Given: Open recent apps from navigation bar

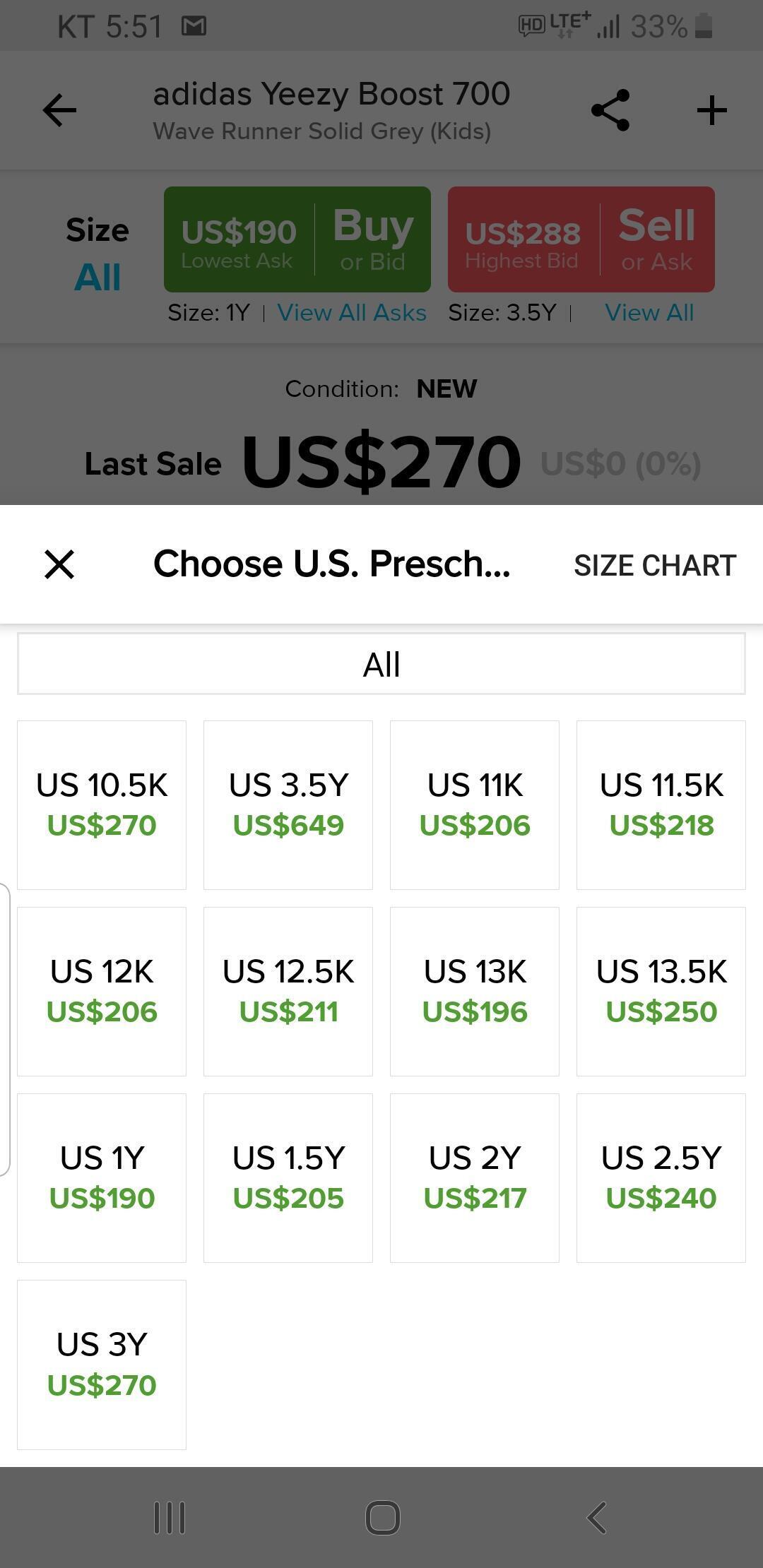Looking at the screenshot, I should point(170,1517).
